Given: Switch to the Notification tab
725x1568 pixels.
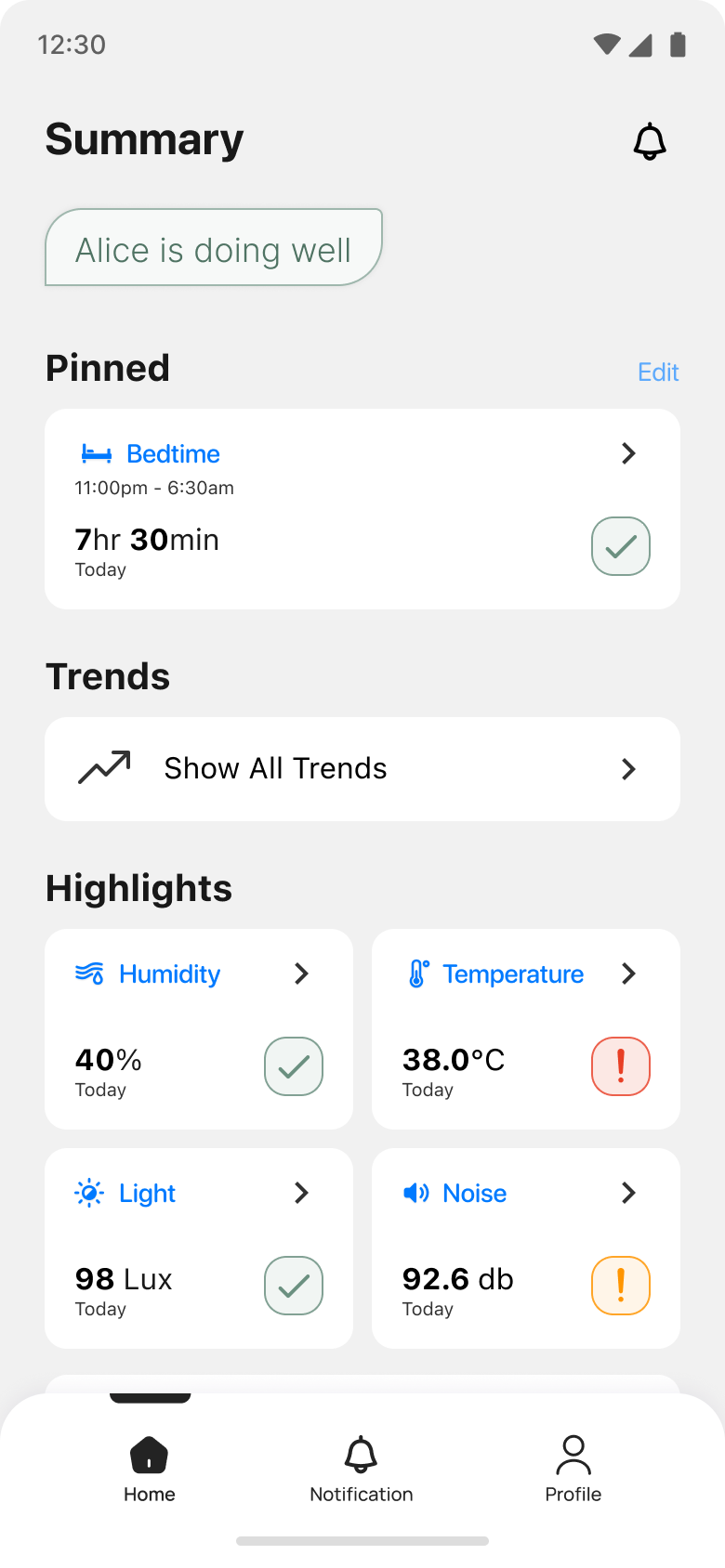Looking at the screenshot, I should (362, 1469).
